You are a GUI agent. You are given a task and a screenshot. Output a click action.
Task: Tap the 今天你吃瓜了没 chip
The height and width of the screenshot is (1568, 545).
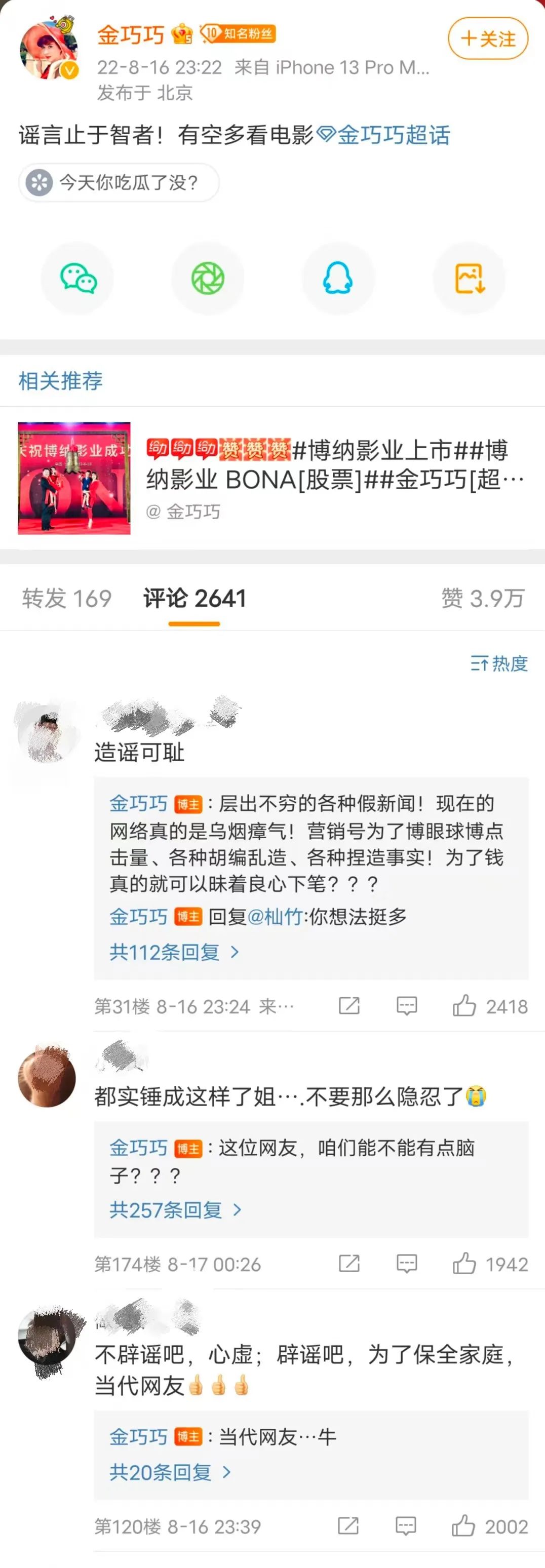(119, 182)
